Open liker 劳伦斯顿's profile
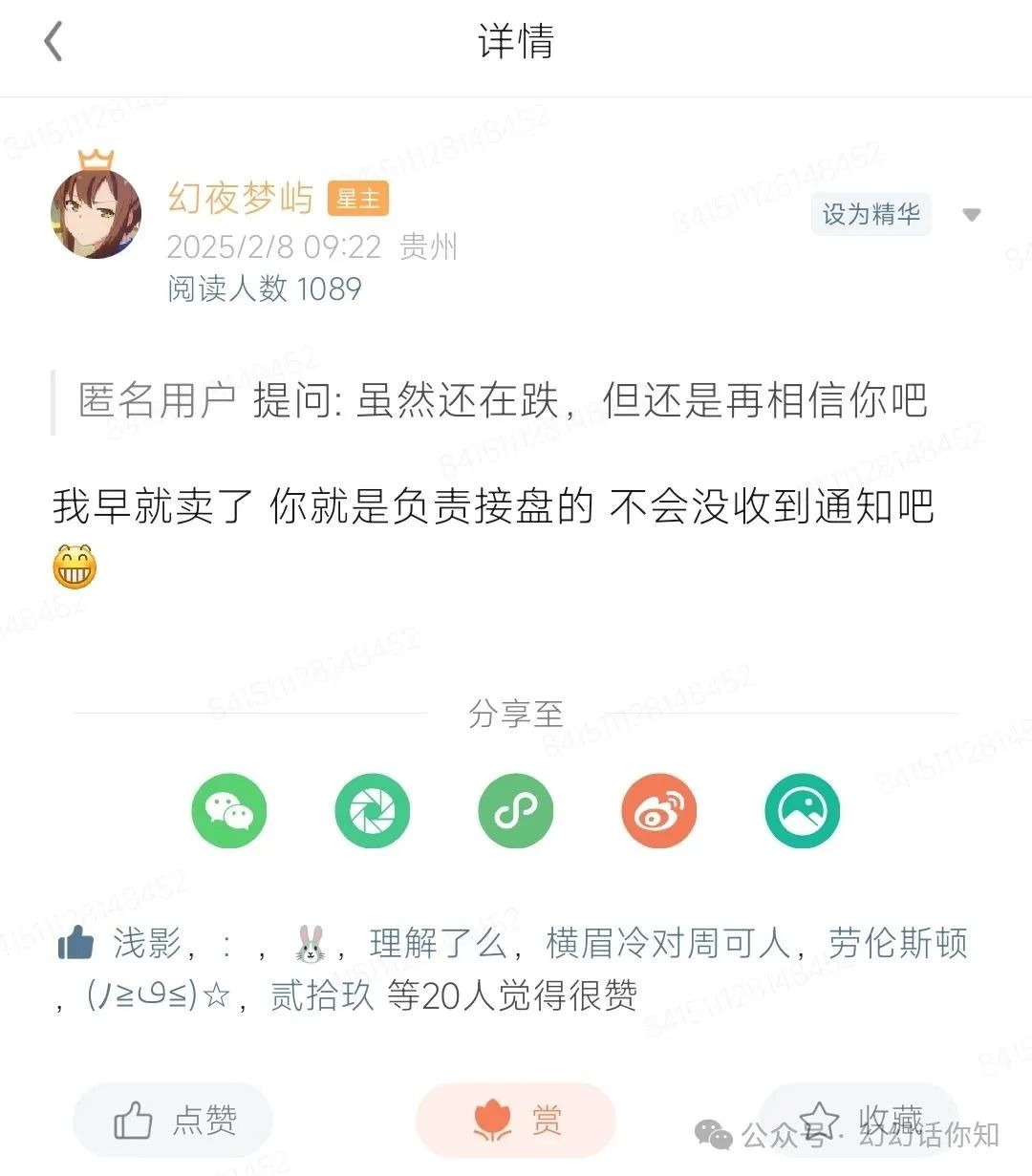The width and height of the screenshot is (1032, 1176). [897, 944]
